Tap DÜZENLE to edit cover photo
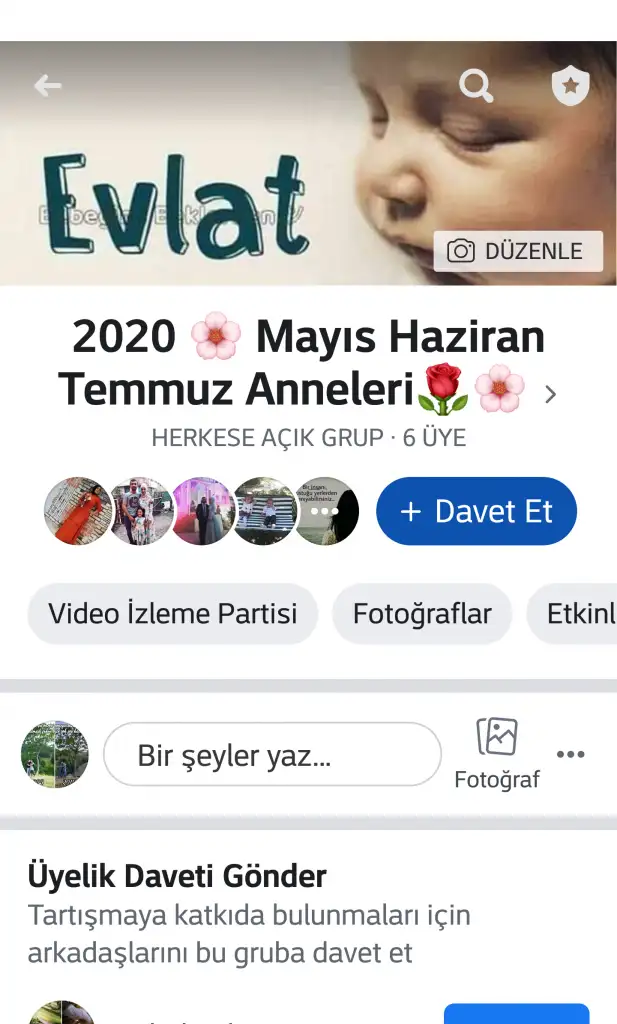617x1024 pixels. coord(518,251)
